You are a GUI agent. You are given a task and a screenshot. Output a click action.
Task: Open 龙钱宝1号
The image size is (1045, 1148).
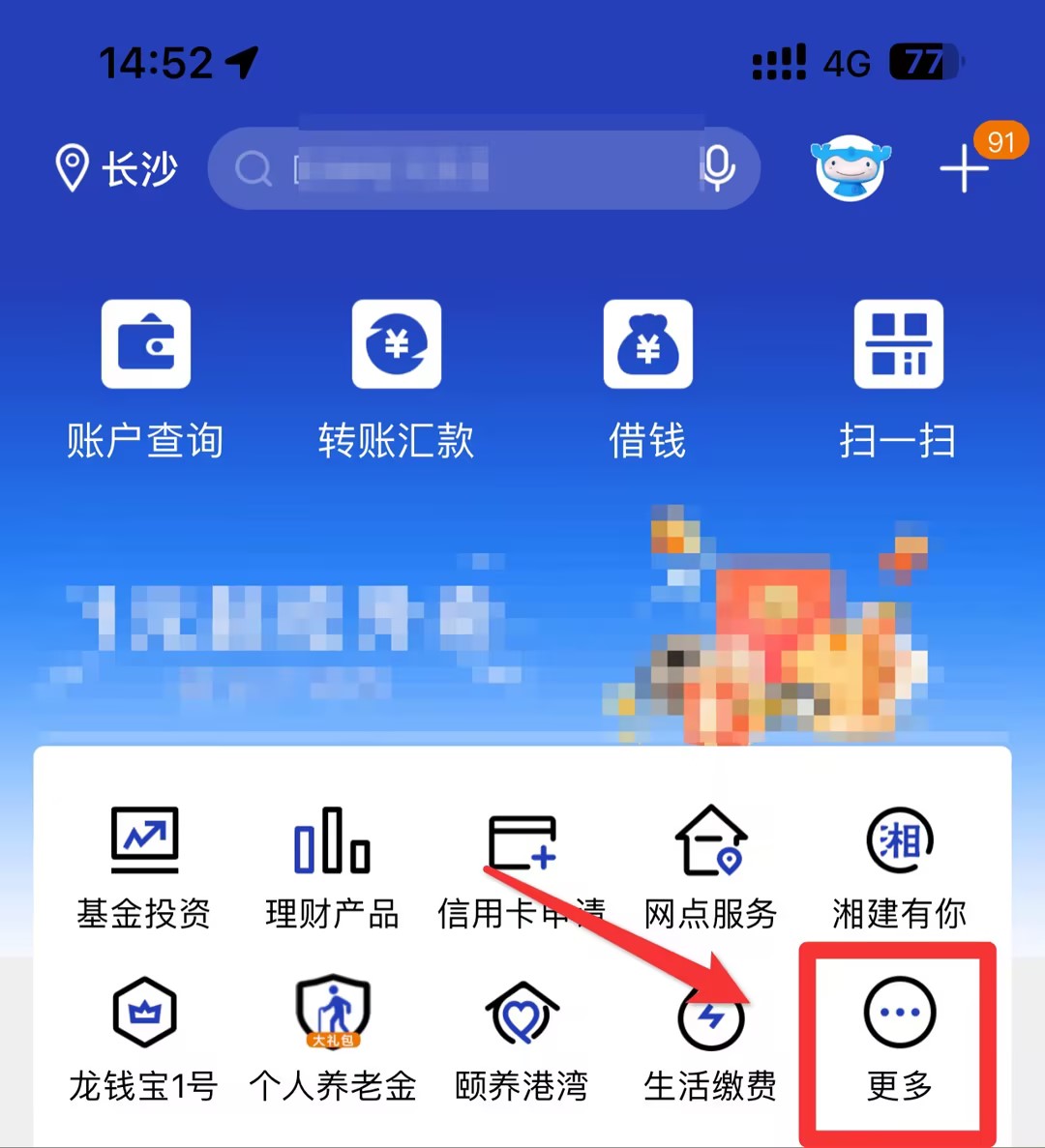[144, 1040]
